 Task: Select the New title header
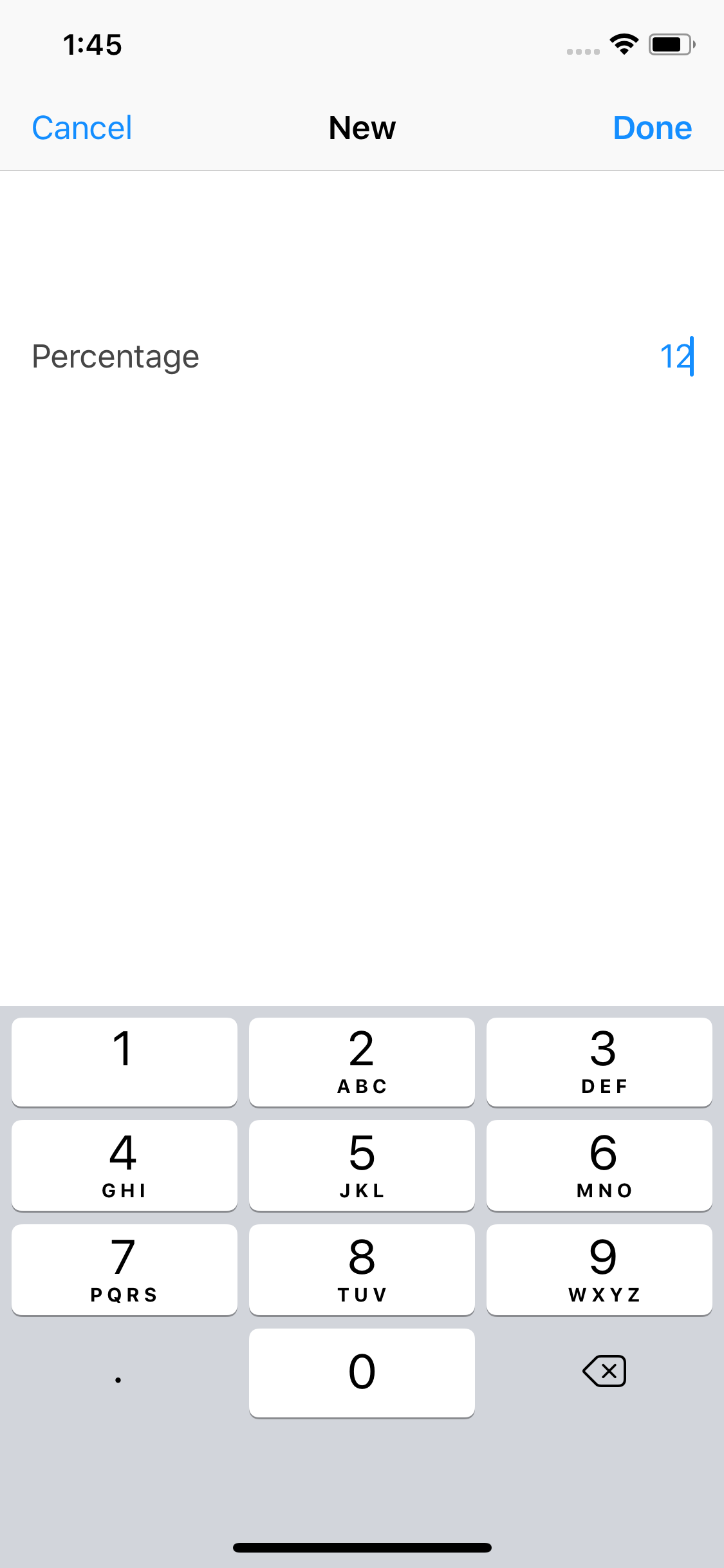362,127
